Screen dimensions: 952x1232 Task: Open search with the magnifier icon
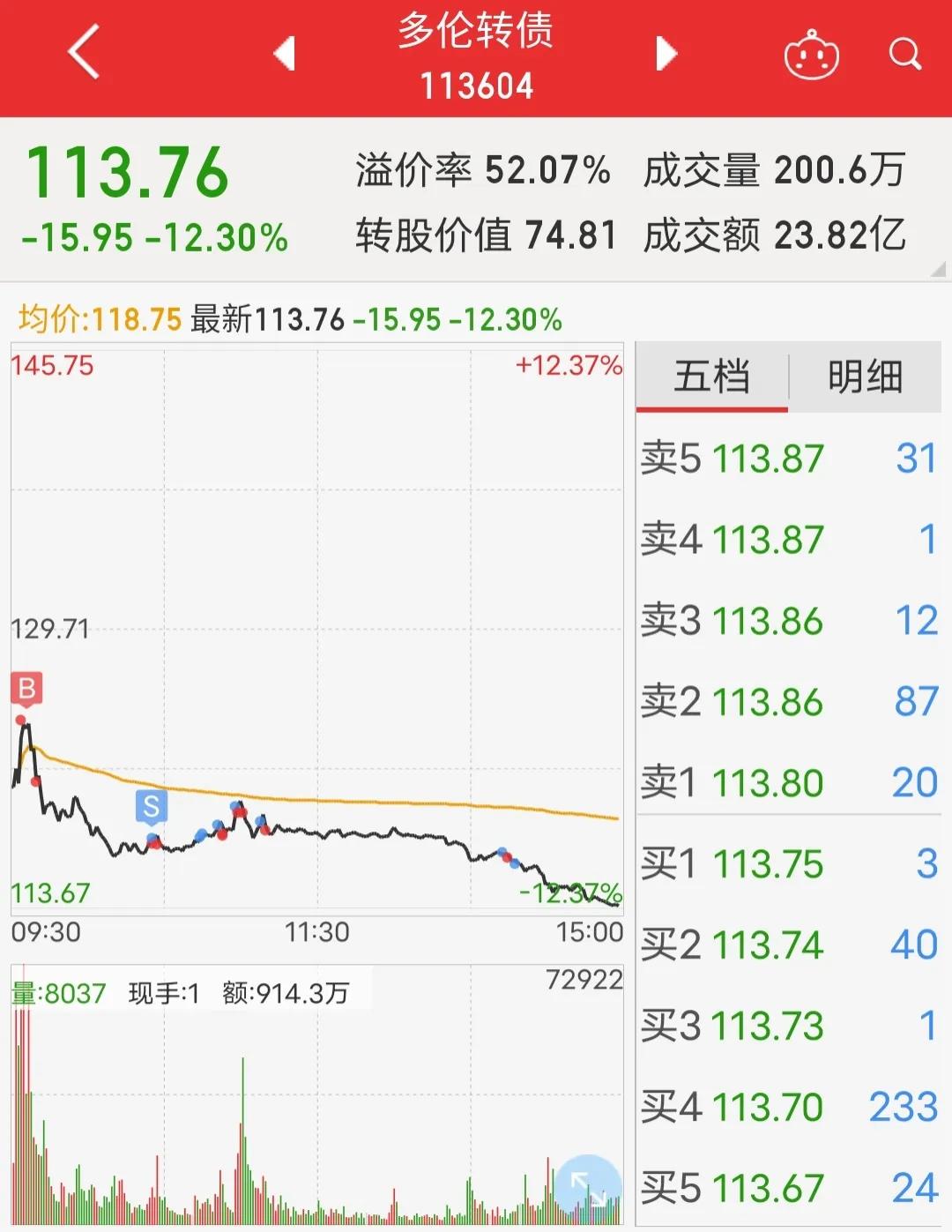(906, 56)
